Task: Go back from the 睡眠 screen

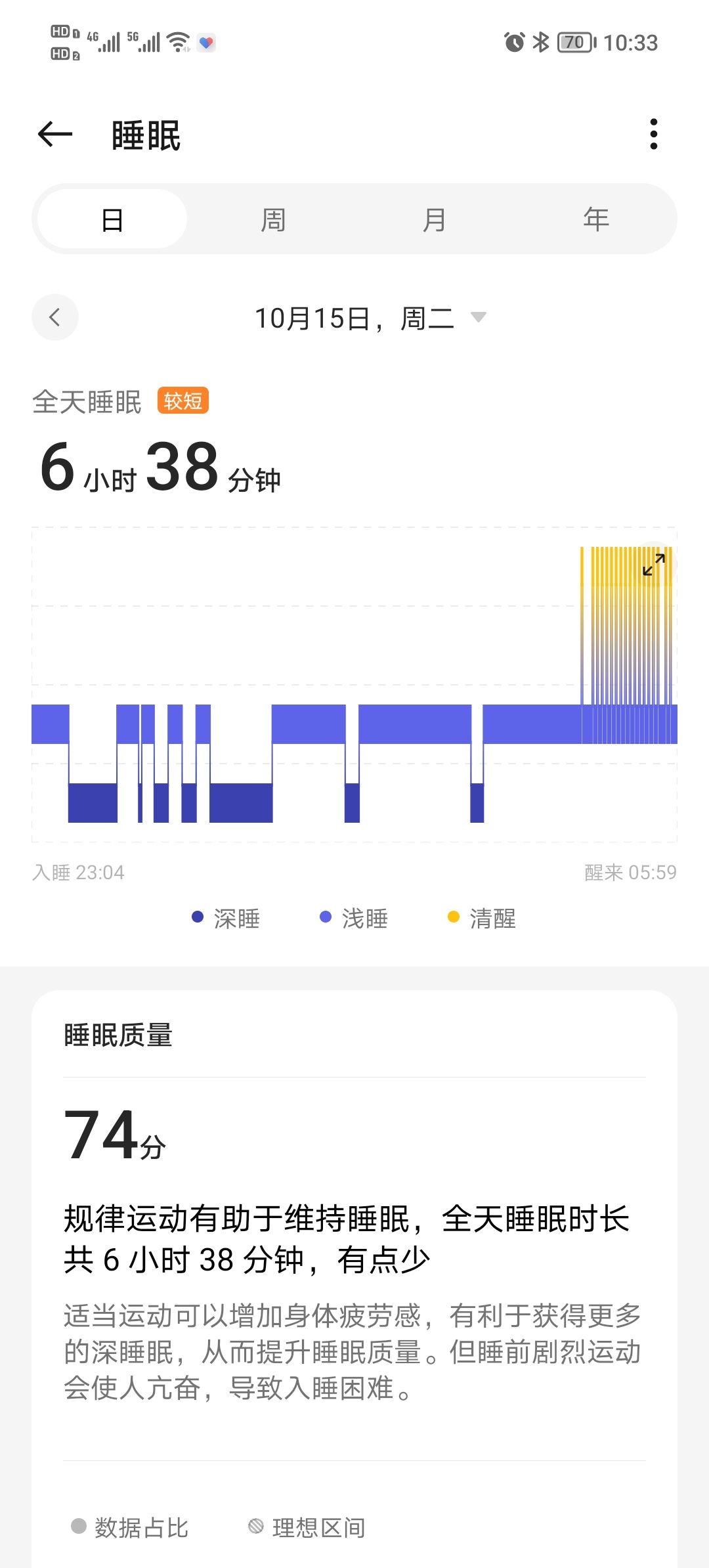Action: click(x=55, y=135)
